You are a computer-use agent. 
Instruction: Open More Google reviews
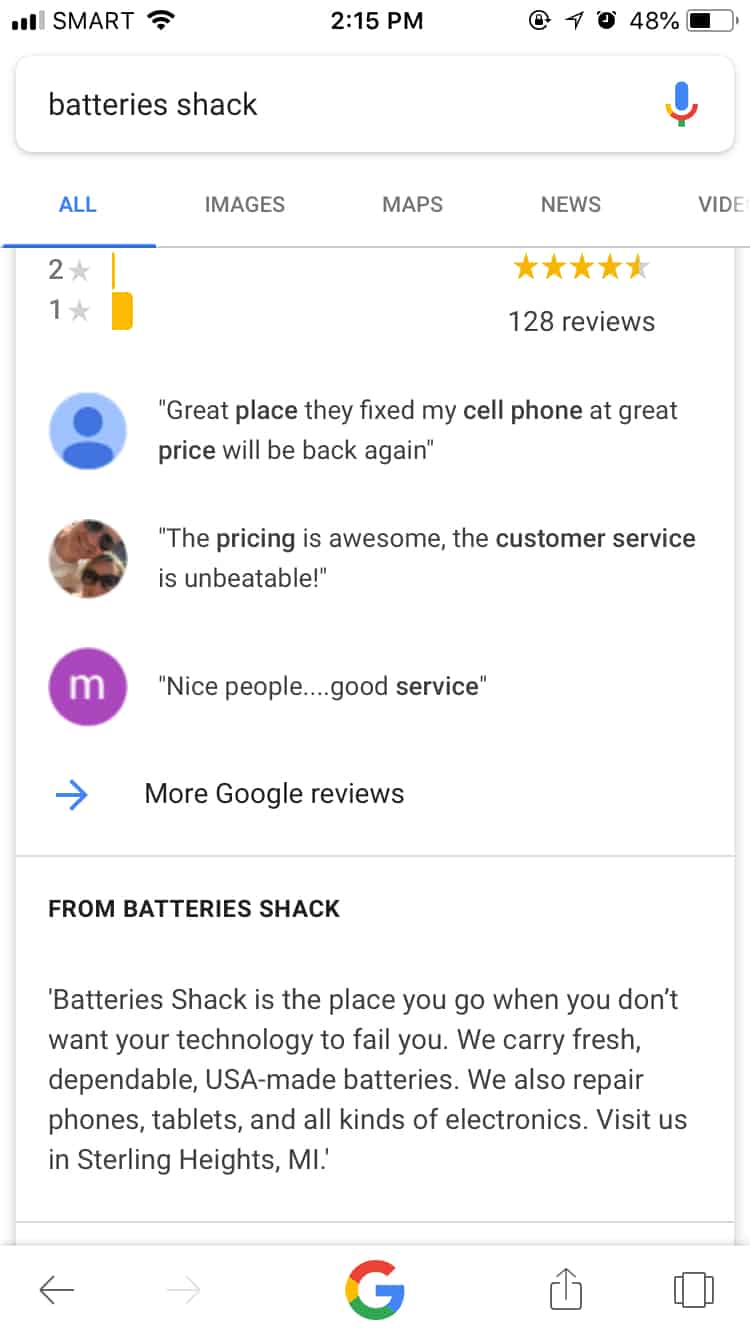[274, 794]
